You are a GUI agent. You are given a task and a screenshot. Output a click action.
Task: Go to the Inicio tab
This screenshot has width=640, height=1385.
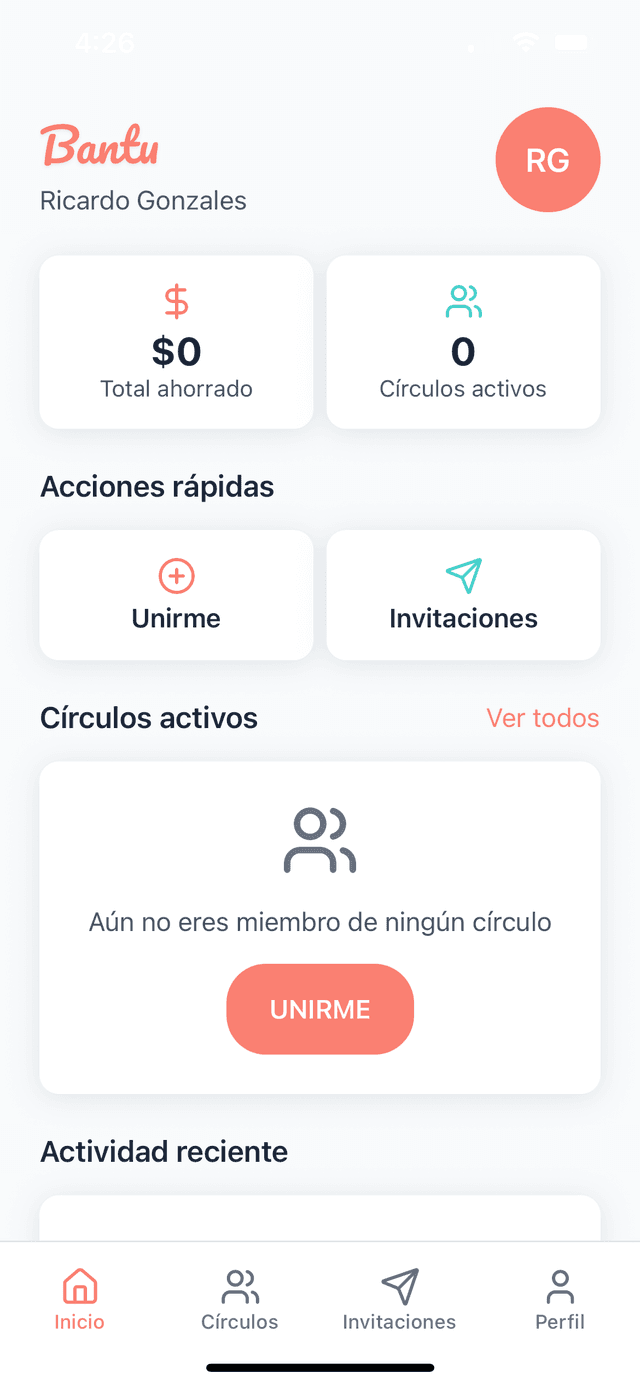[80, 1299]
